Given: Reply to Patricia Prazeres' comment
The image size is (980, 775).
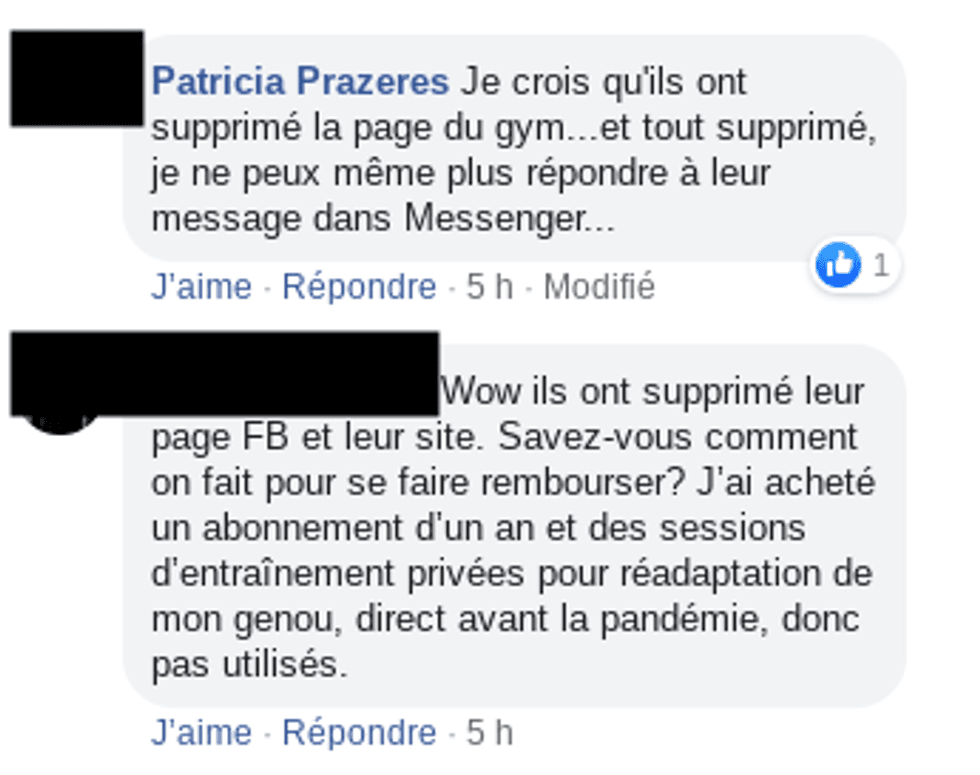Looking at the screenshot, I should point(359,288).
